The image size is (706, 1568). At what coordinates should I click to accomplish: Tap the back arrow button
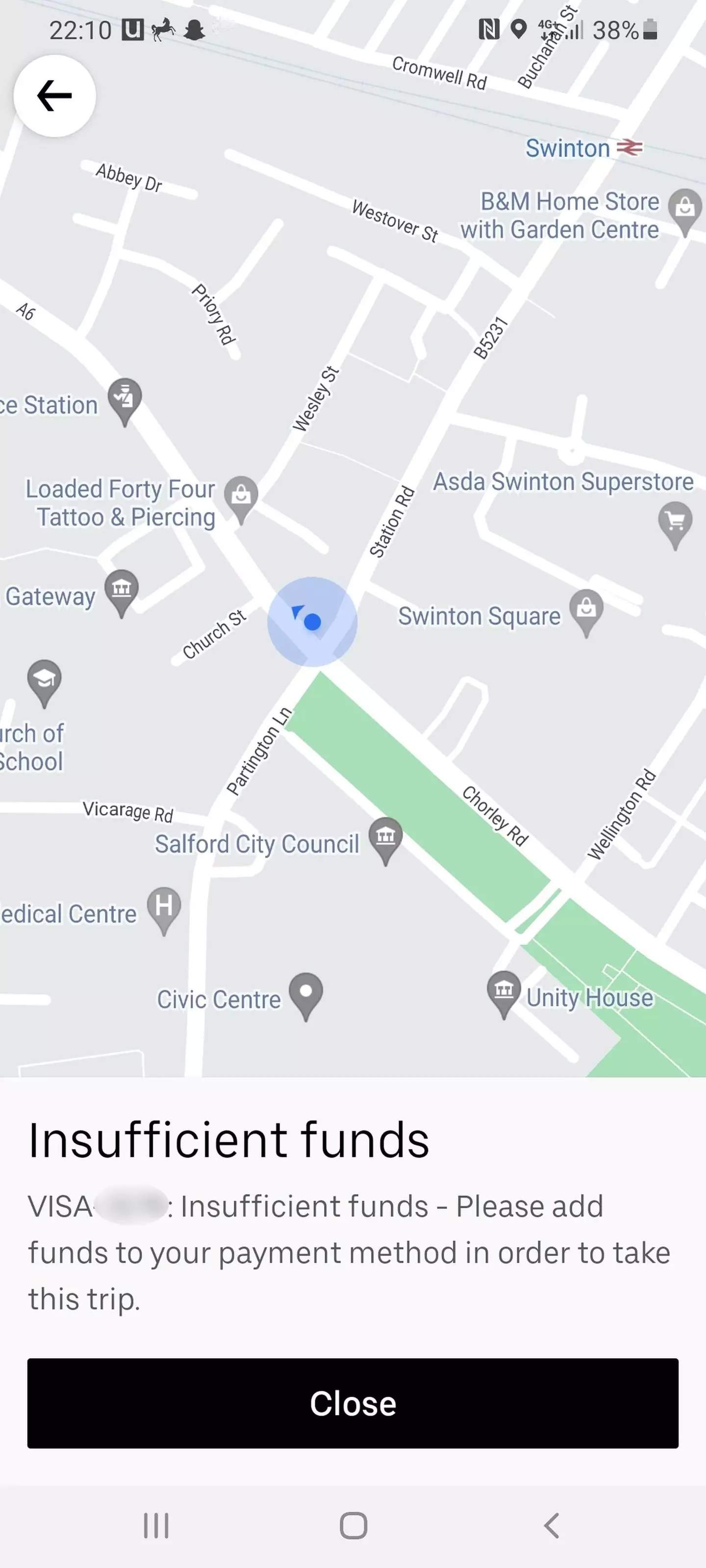click(x=55, y=96)
